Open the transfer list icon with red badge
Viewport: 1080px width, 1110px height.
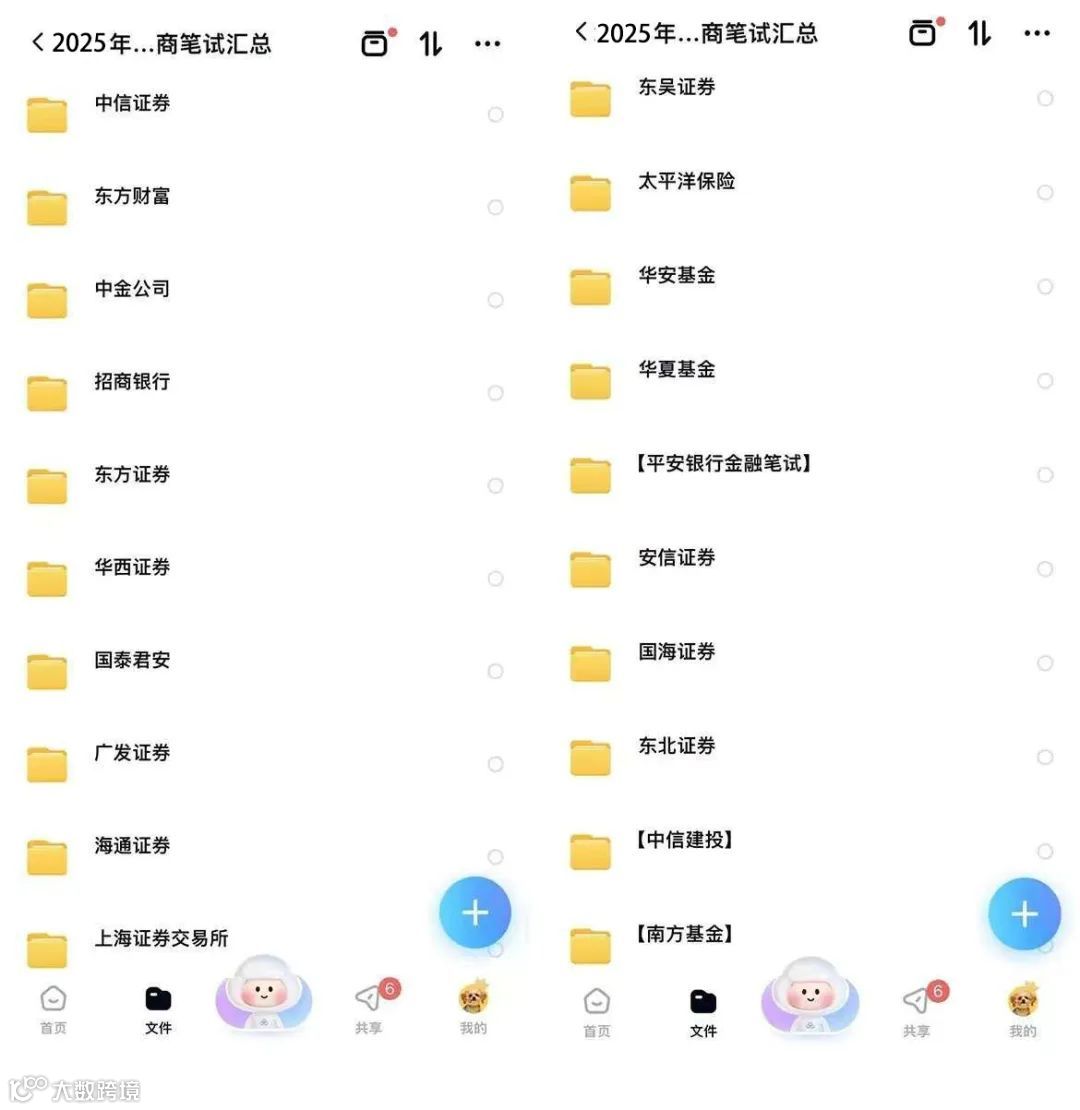[374, 42]
